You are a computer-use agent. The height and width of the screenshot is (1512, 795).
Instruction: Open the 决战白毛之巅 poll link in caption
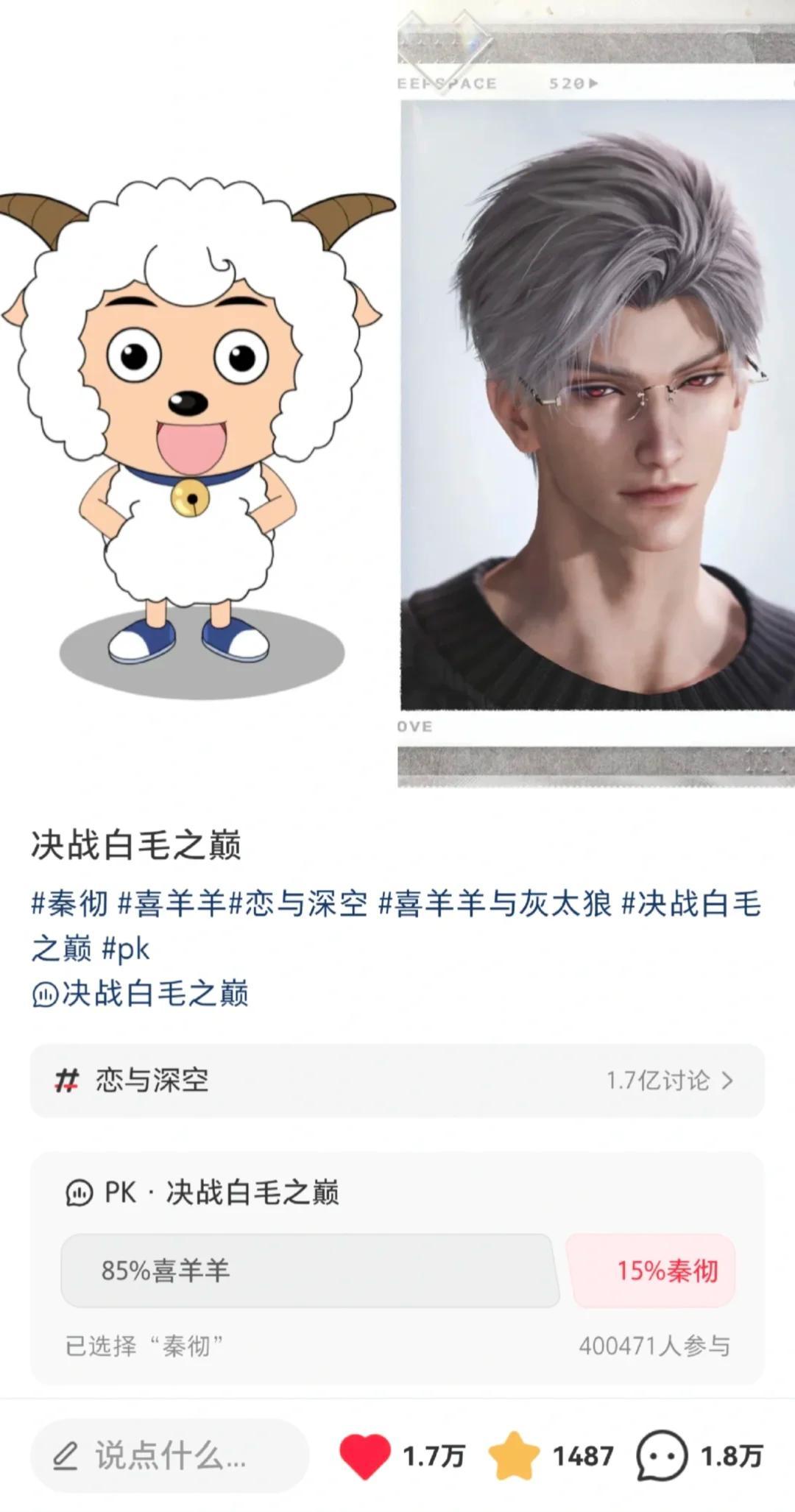140,994
